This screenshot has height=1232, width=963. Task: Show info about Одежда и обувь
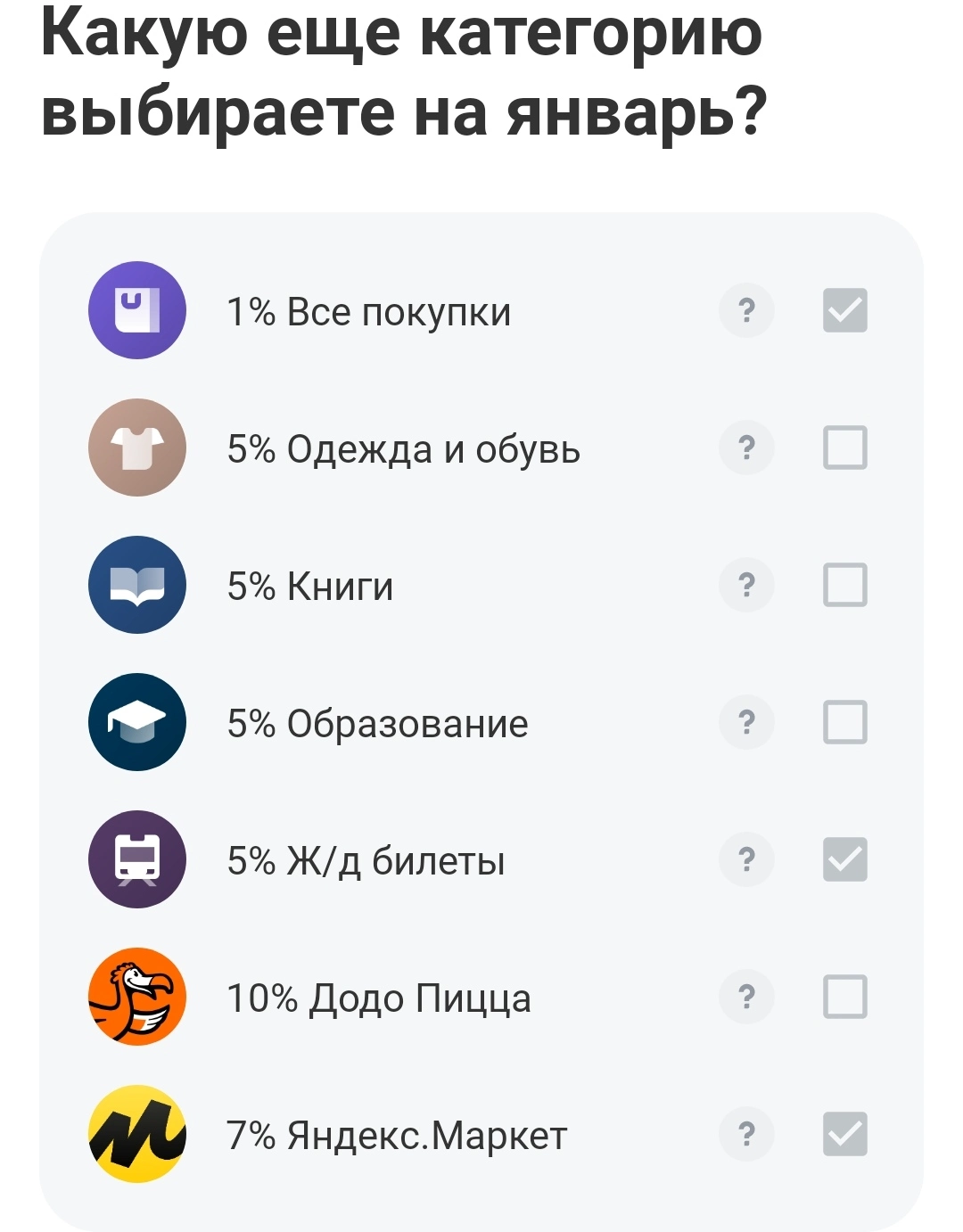(747, 448)
